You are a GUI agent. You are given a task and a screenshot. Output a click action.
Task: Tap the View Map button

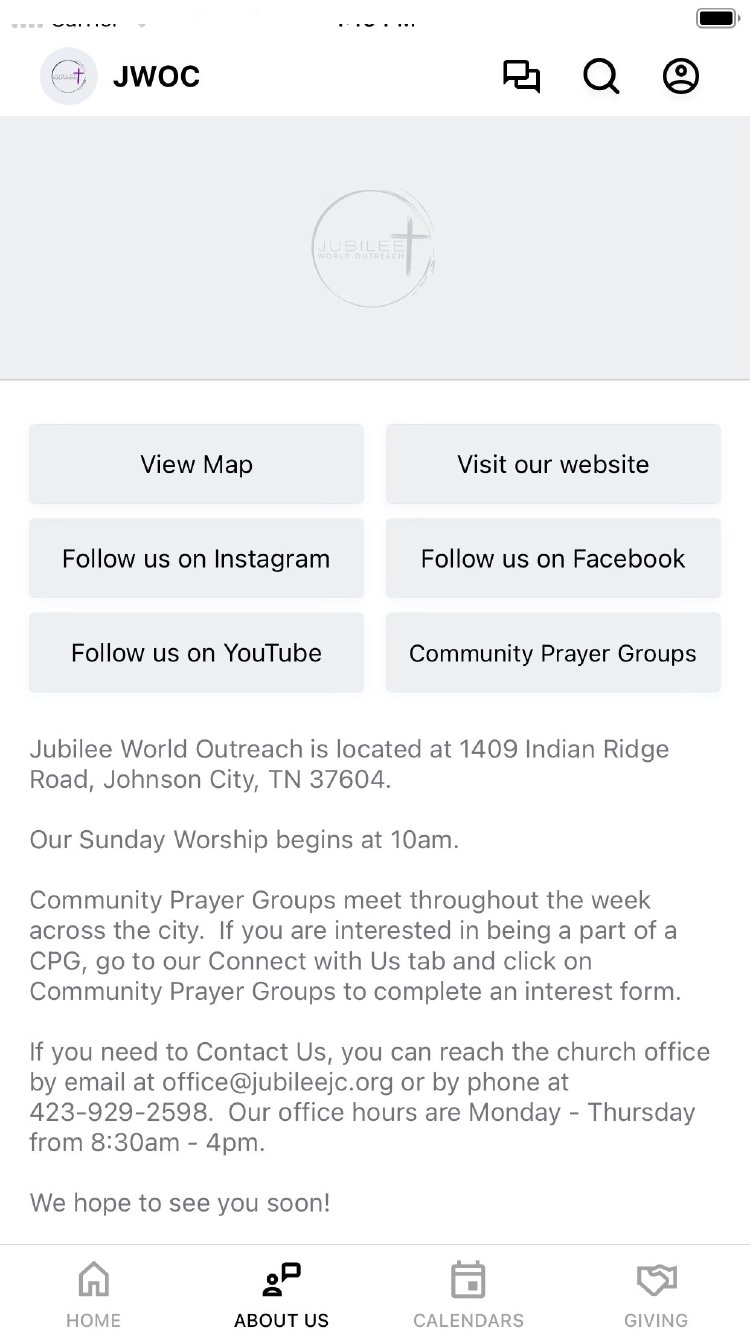tap(196, 464)
